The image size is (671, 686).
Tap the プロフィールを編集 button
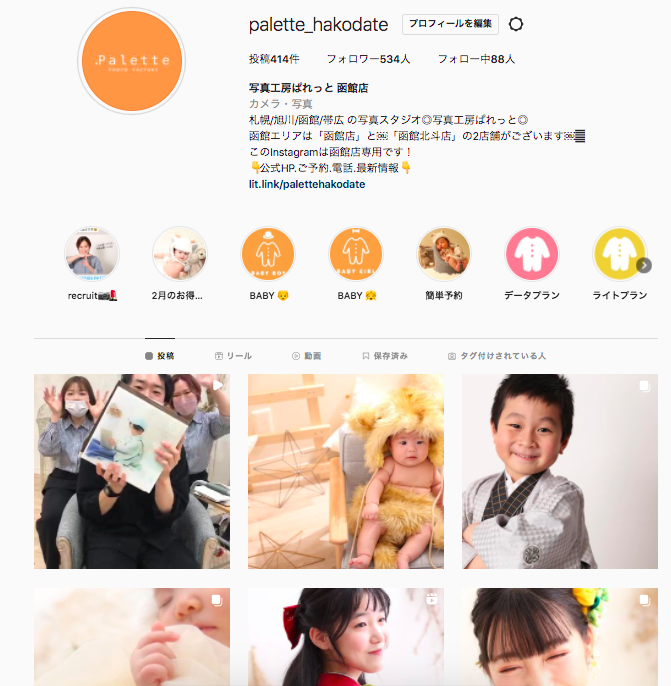(450, 24)
